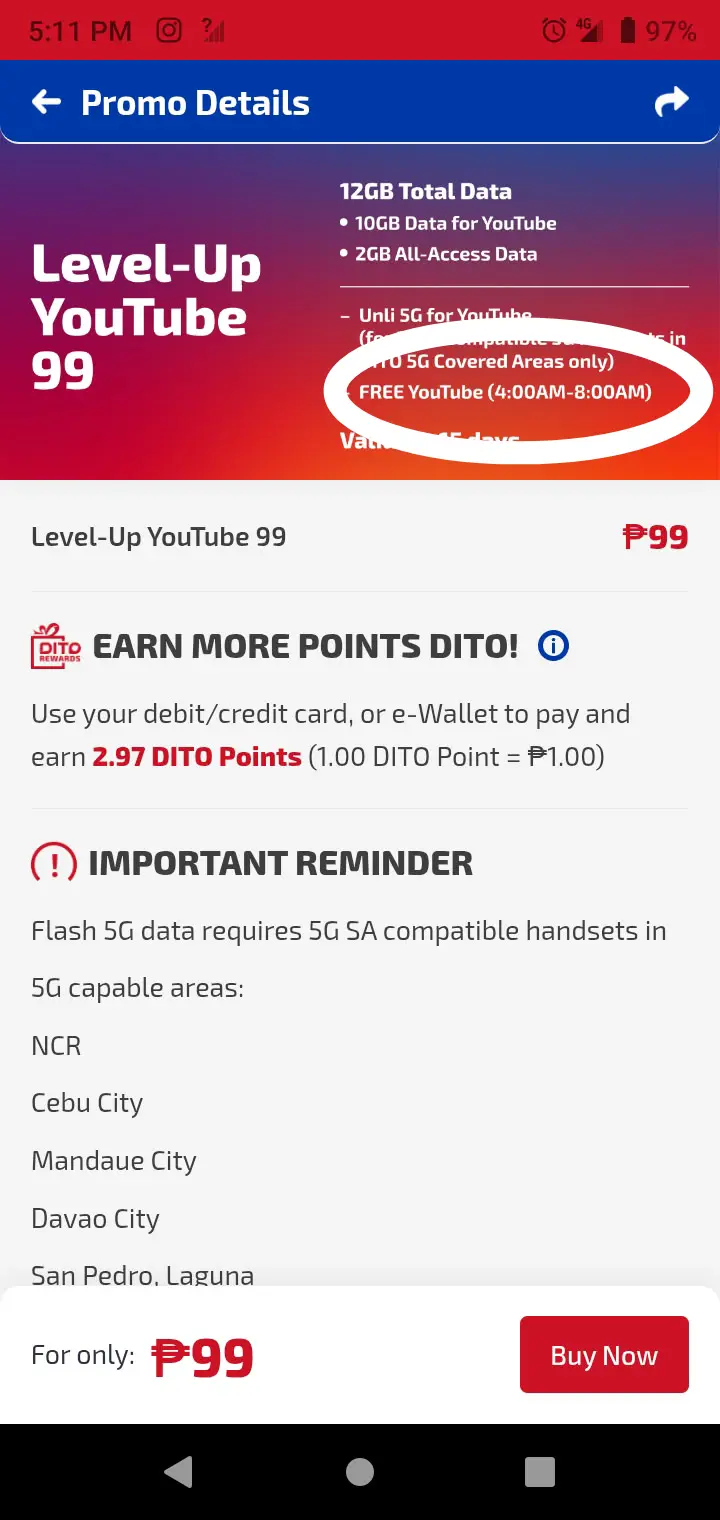Tap Buy Now for ₱99
The width and height of the screenshot is (720, 1520).
click(604, 1355)
